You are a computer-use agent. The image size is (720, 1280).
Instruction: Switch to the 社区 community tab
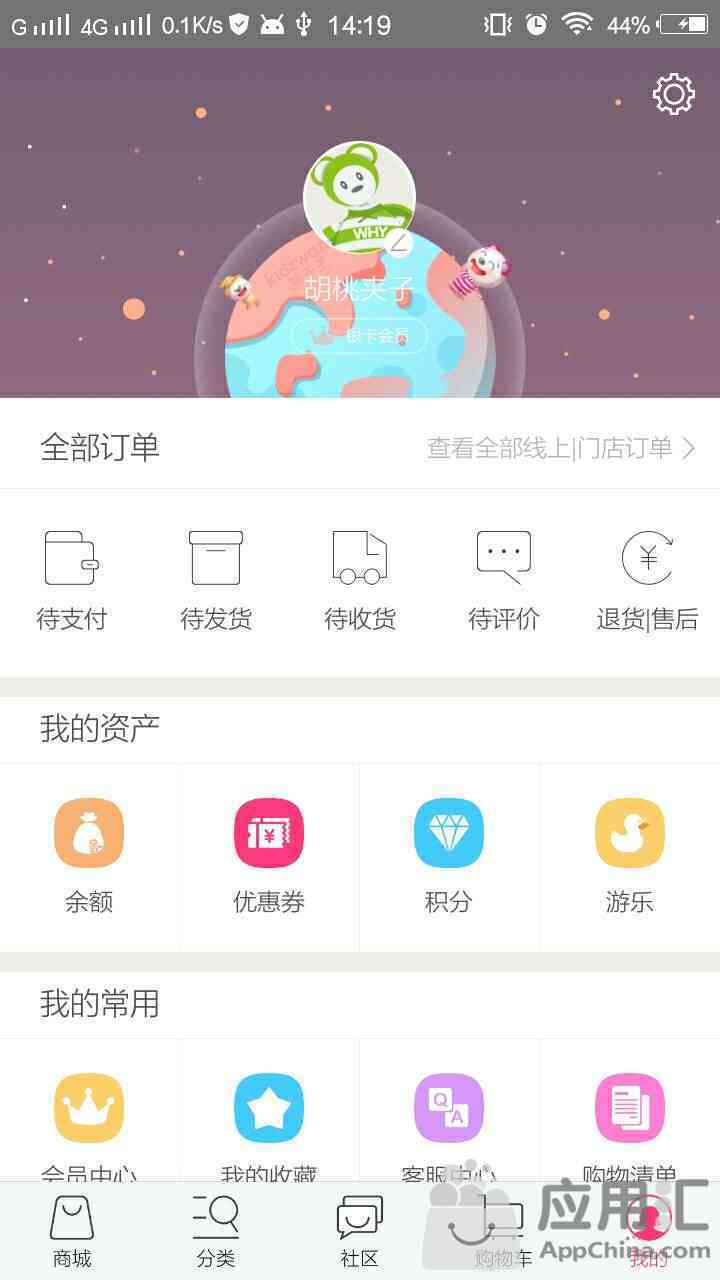(x=360, y=1232)
